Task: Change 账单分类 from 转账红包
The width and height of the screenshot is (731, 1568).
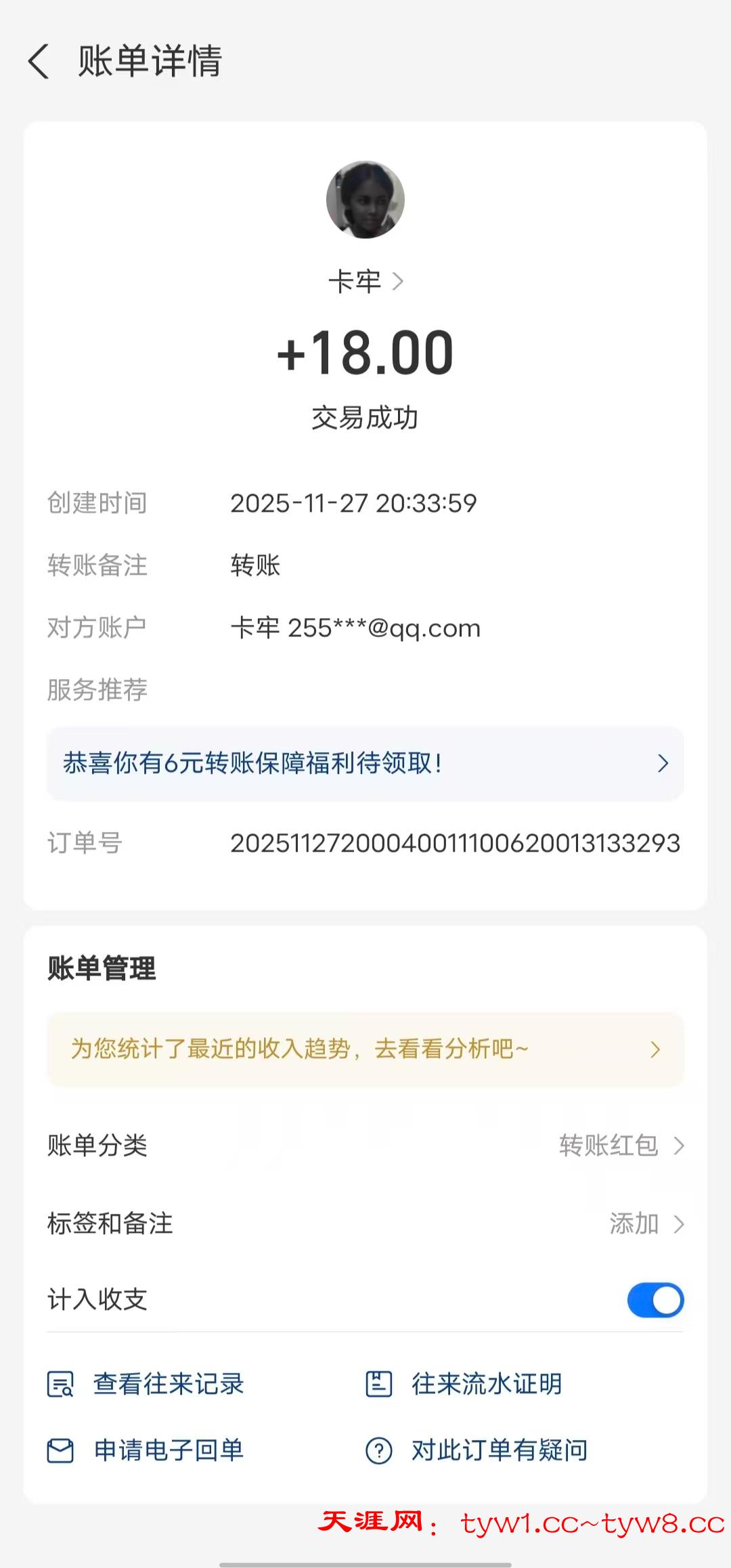Action: pos(621,1146)
